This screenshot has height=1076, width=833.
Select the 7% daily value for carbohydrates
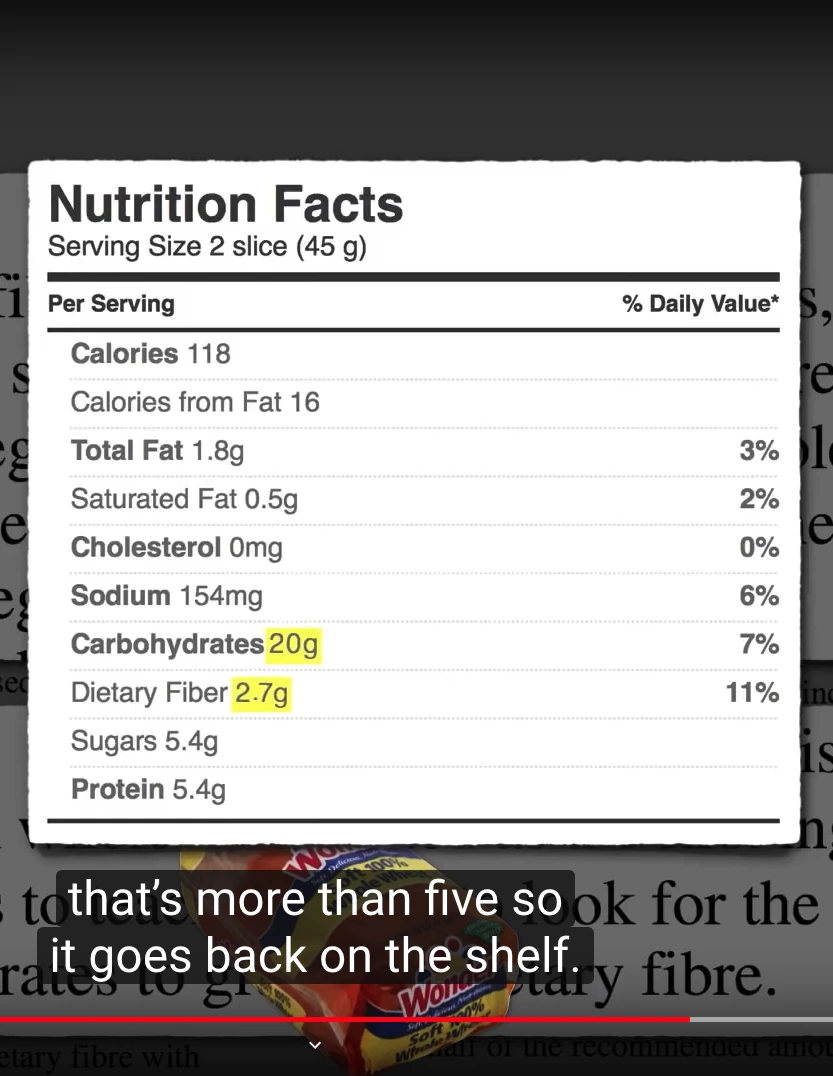[x=760, y=645]
